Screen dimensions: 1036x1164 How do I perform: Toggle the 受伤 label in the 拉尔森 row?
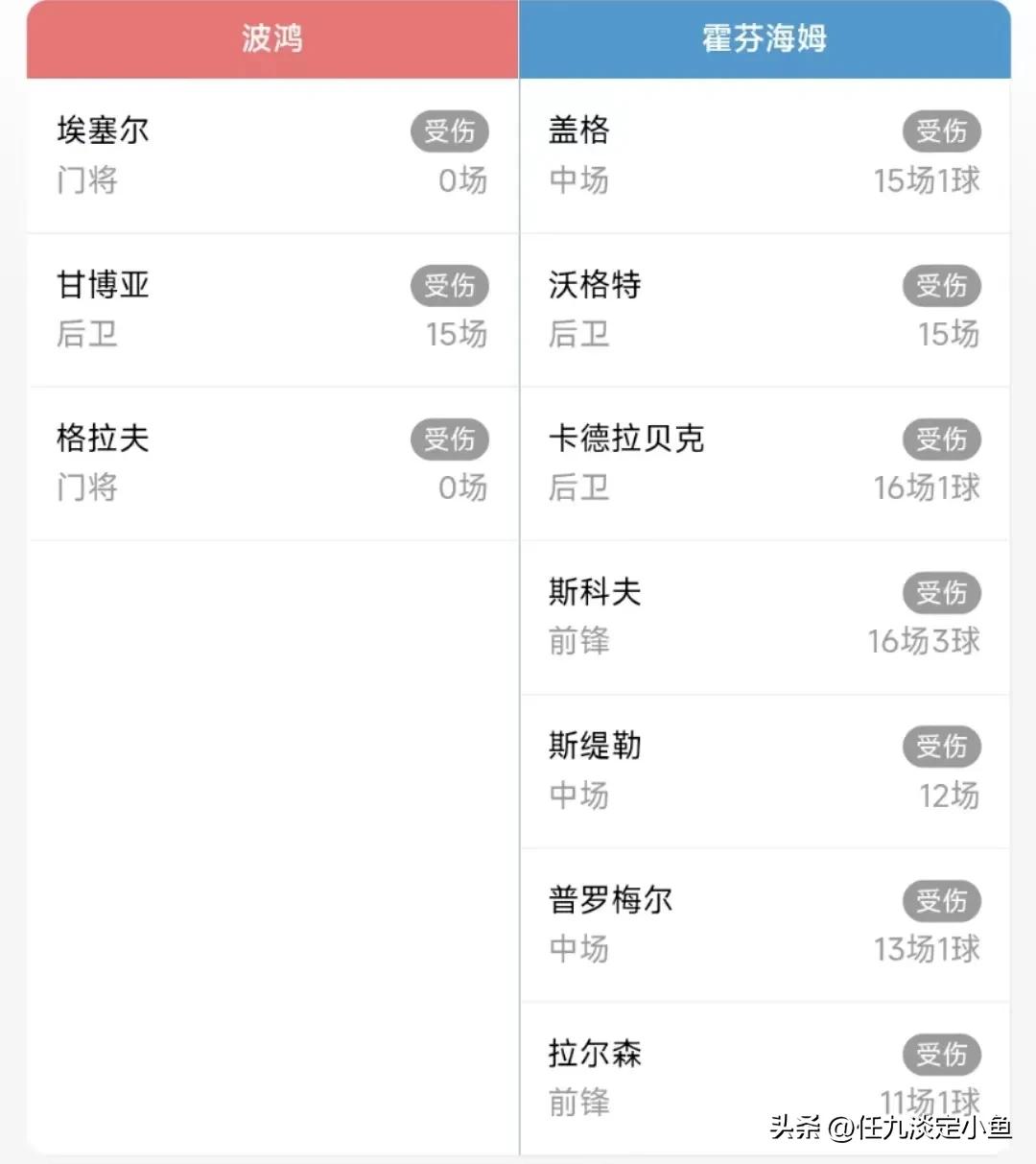tap(942, 1054)
